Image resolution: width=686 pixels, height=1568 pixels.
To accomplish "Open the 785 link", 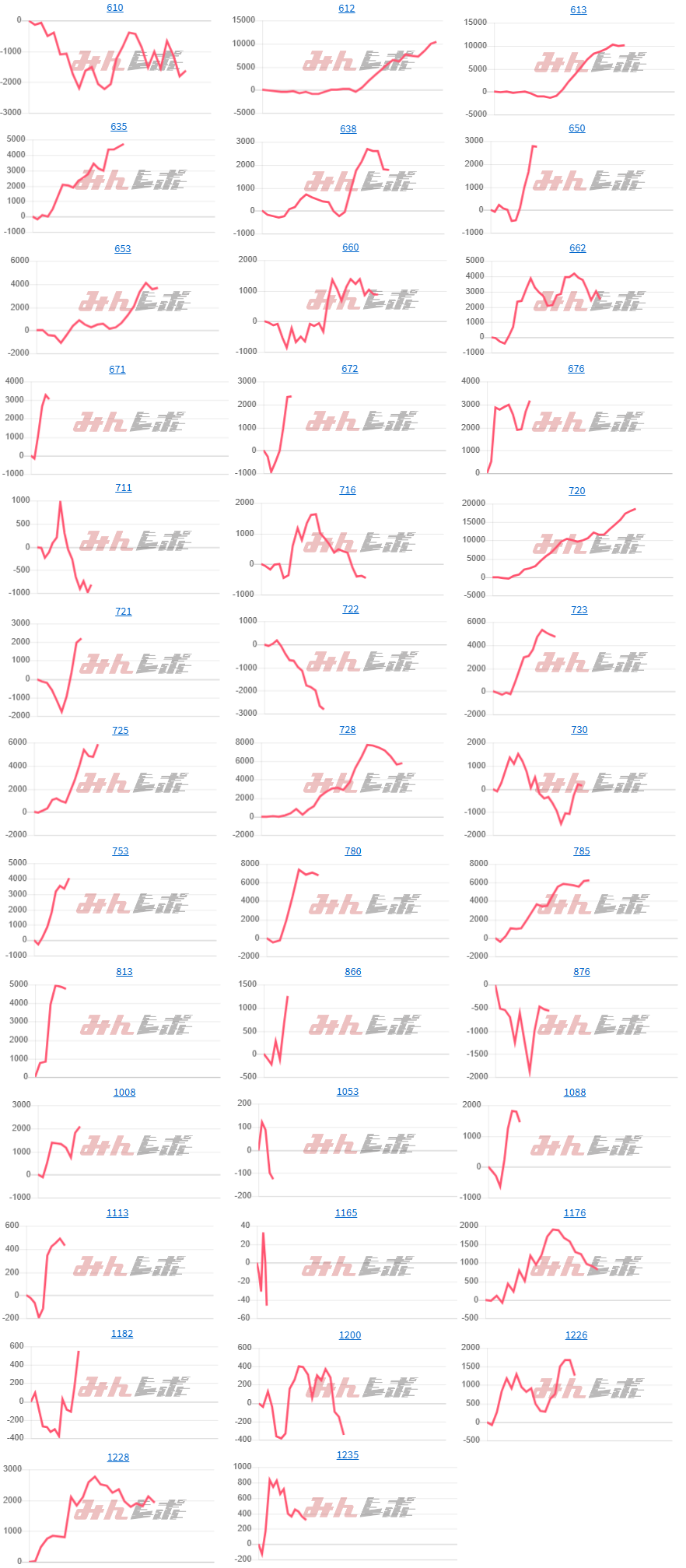I will 582,851.
